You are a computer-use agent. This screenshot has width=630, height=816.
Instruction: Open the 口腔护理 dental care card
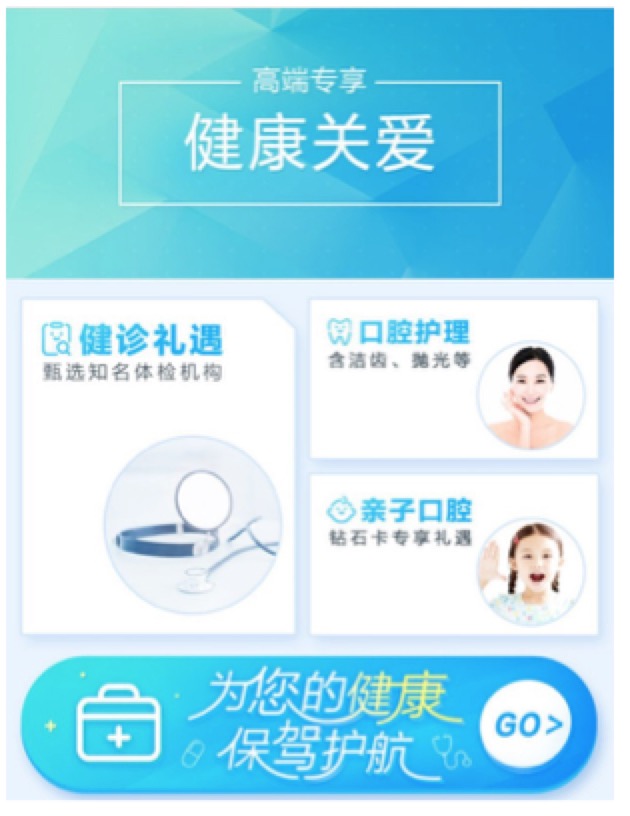point(453,378)
